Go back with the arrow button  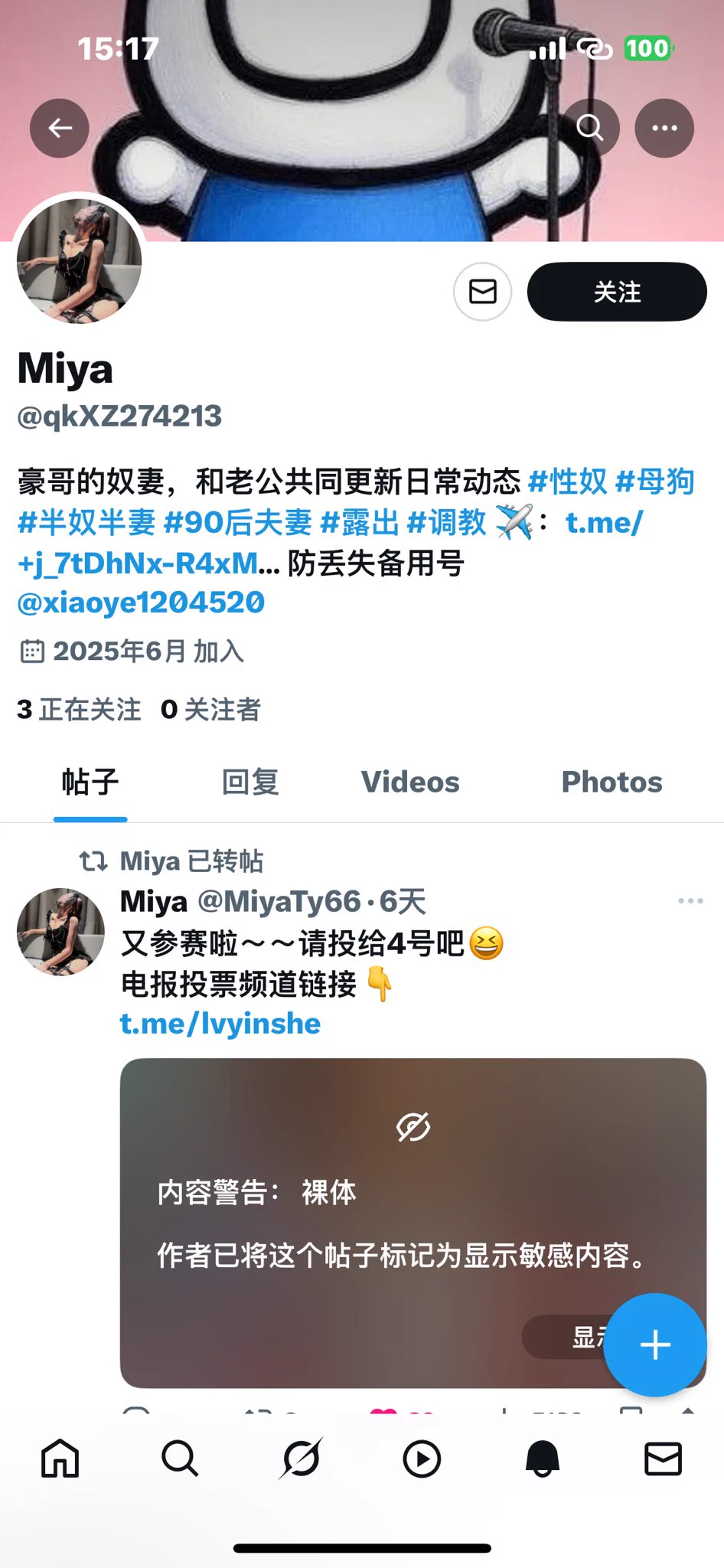point(60,128)
